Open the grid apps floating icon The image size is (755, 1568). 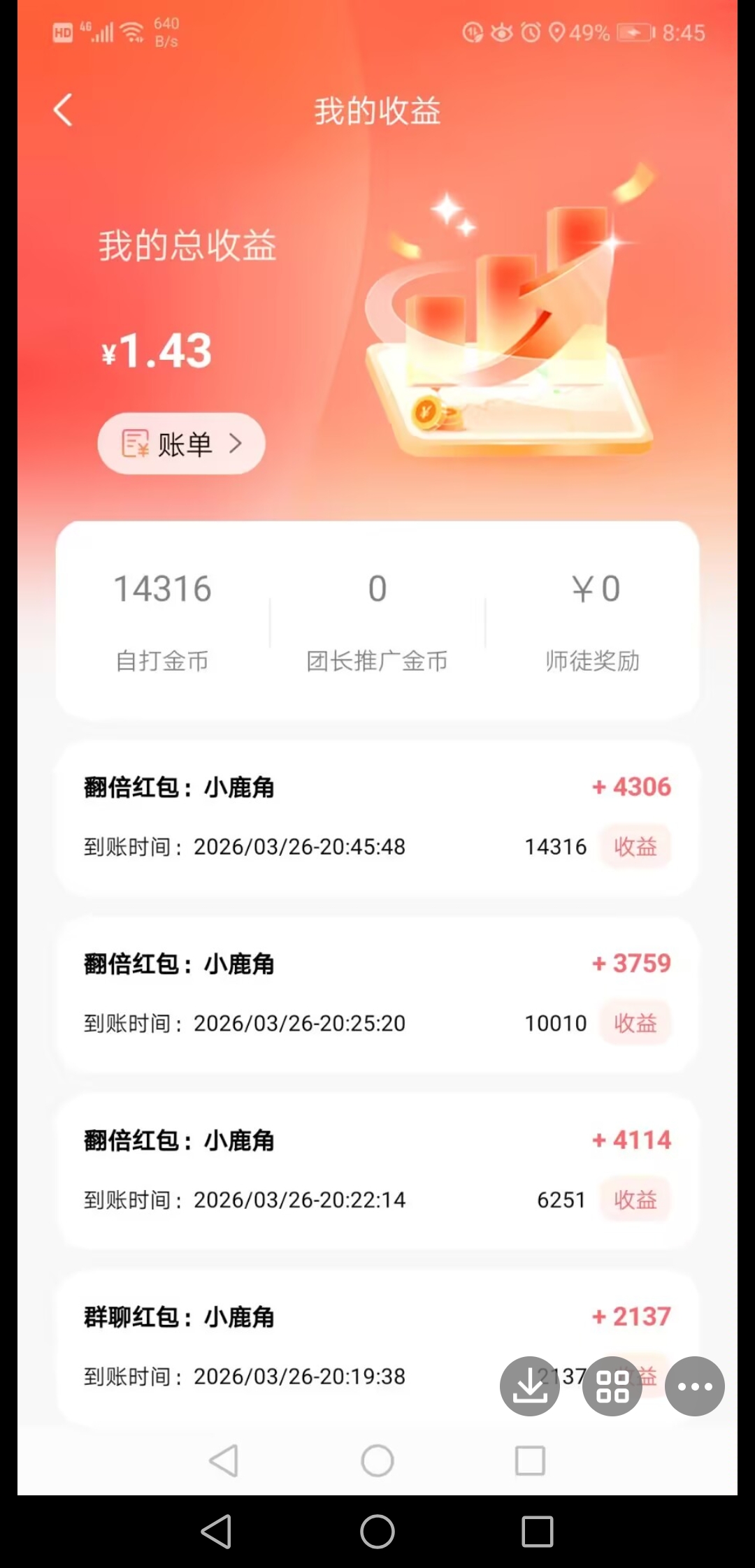(x=612, y=1386)
